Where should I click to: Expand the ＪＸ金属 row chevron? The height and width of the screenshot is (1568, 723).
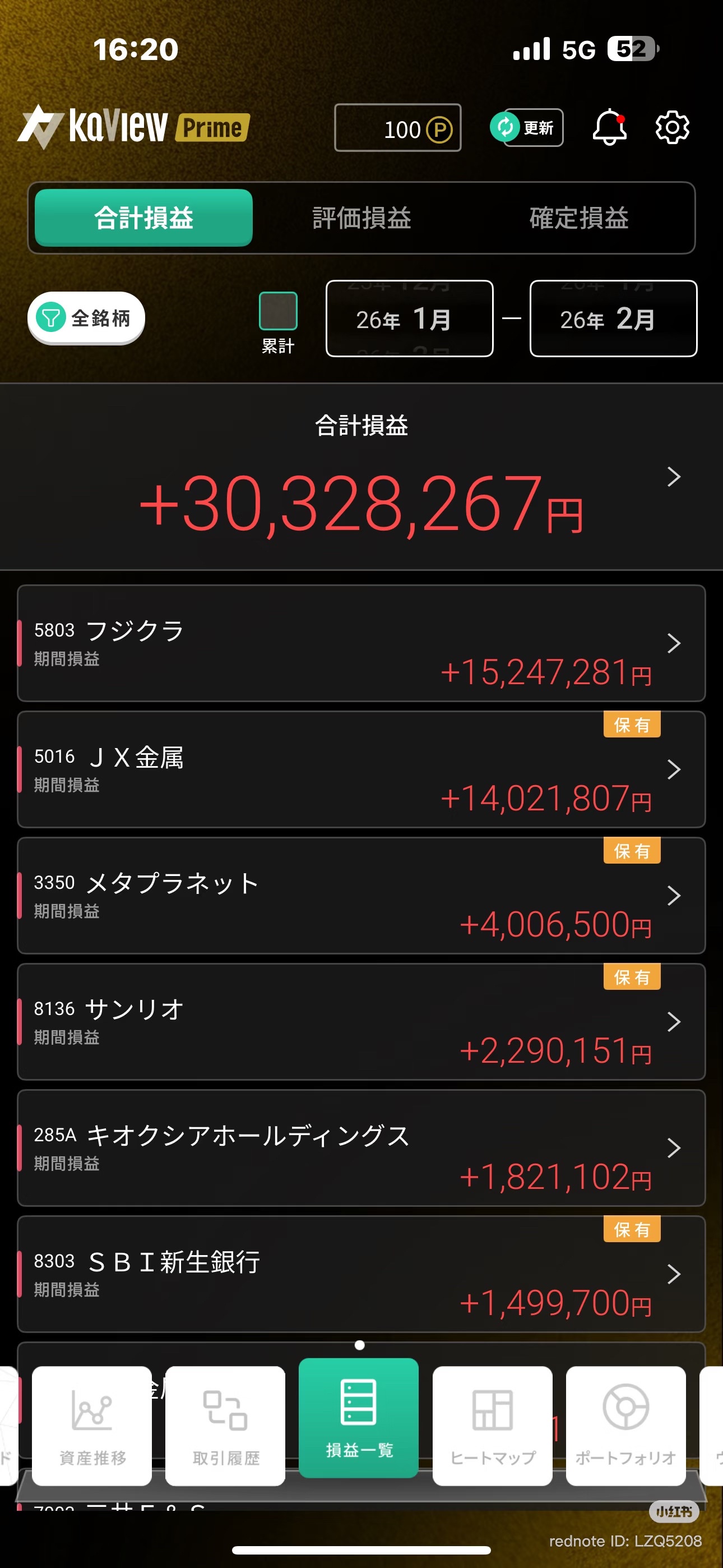pos(673,769)
